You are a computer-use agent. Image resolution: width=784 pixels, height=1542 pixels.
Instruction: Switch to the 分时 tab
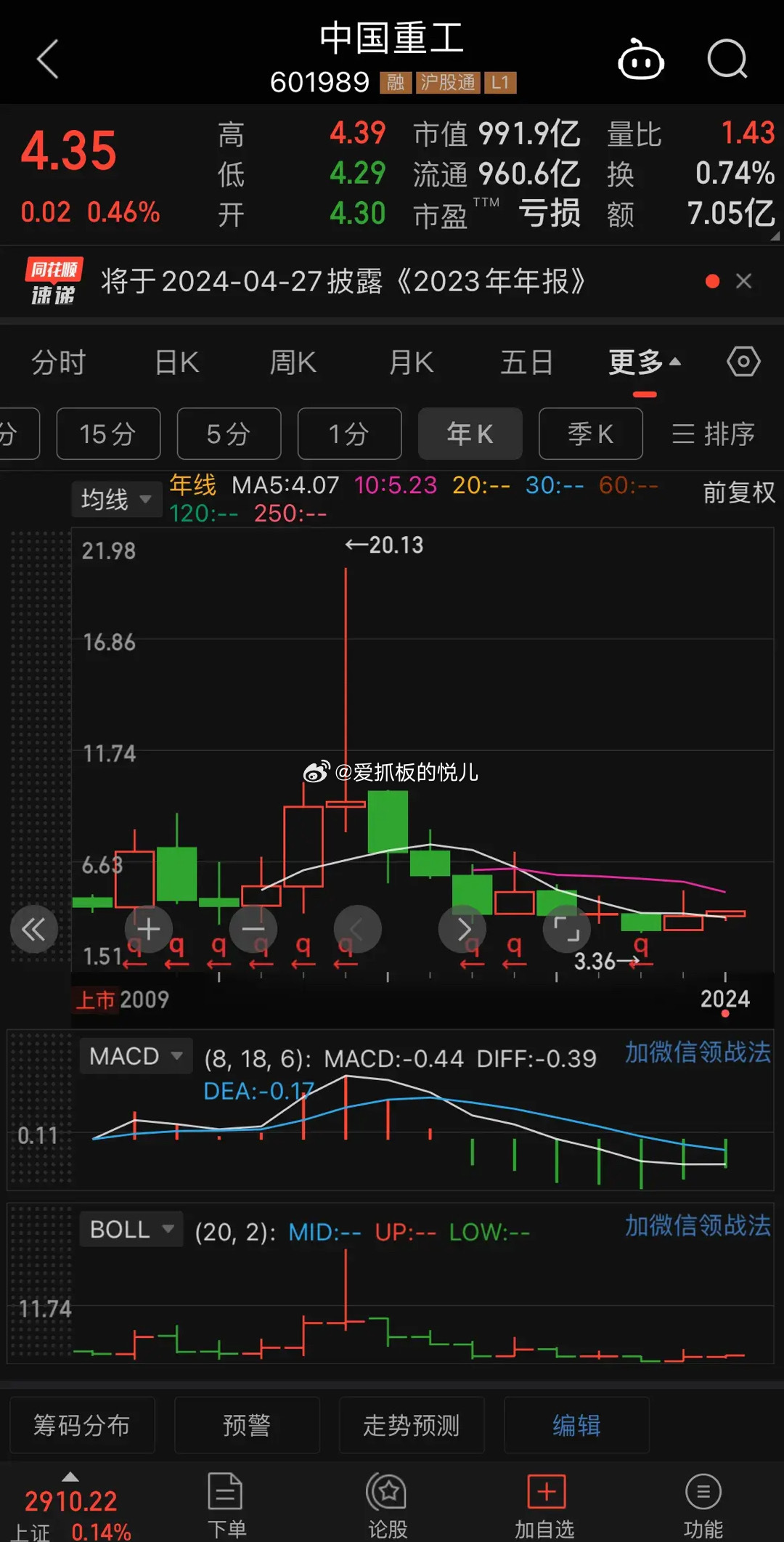58,362
